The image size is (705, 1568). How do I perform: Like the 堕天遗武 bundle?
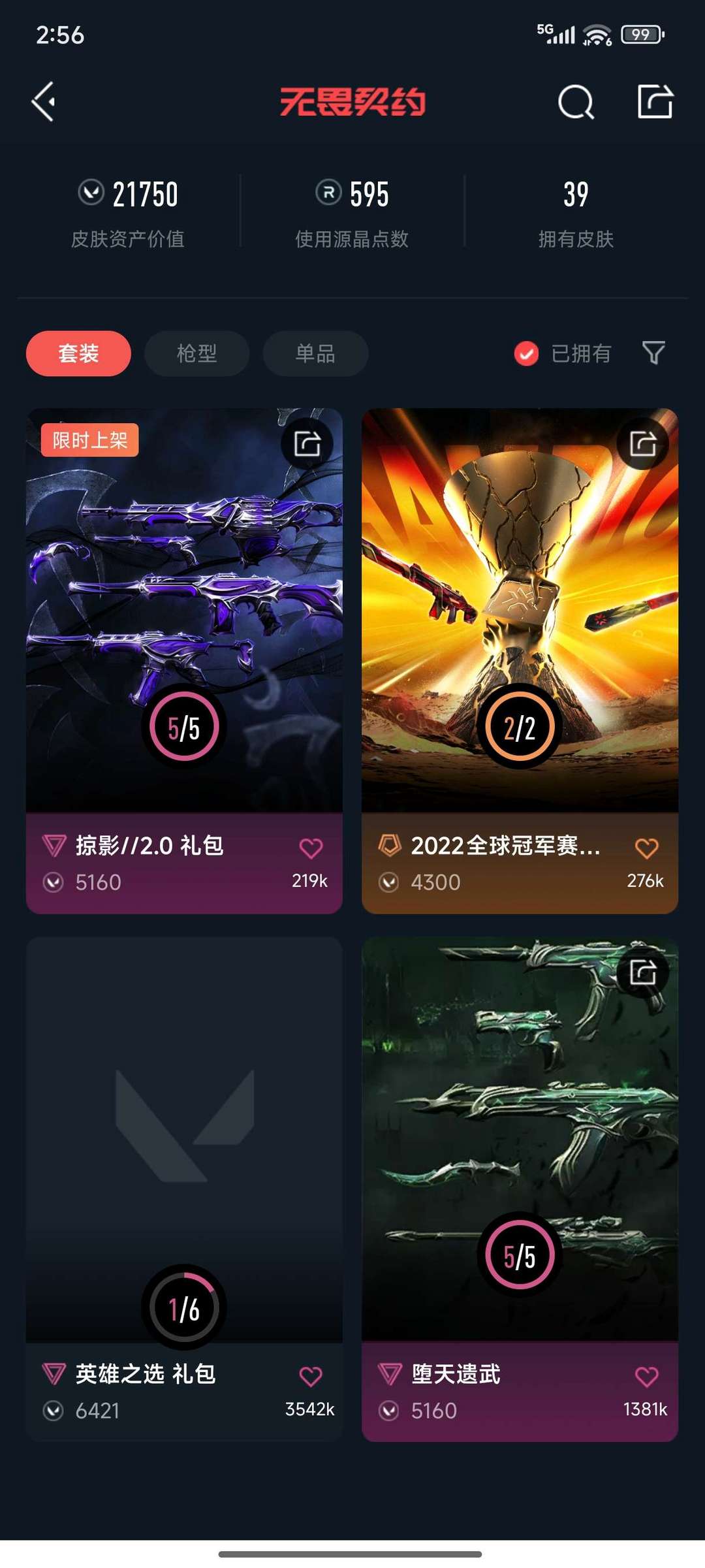click(x=646, y=1377)
